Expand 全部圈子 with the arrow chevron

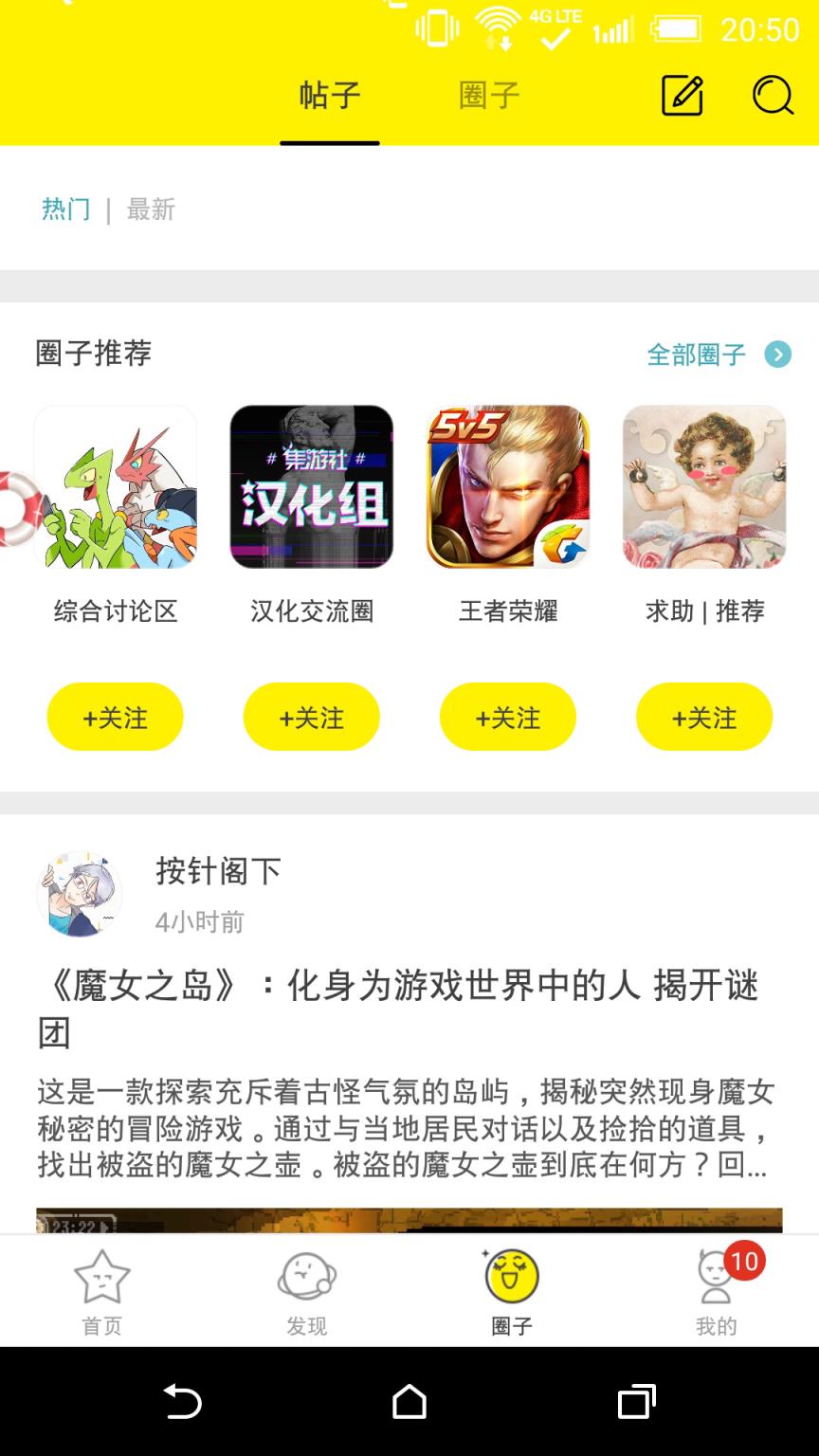(x=777, y=354)
